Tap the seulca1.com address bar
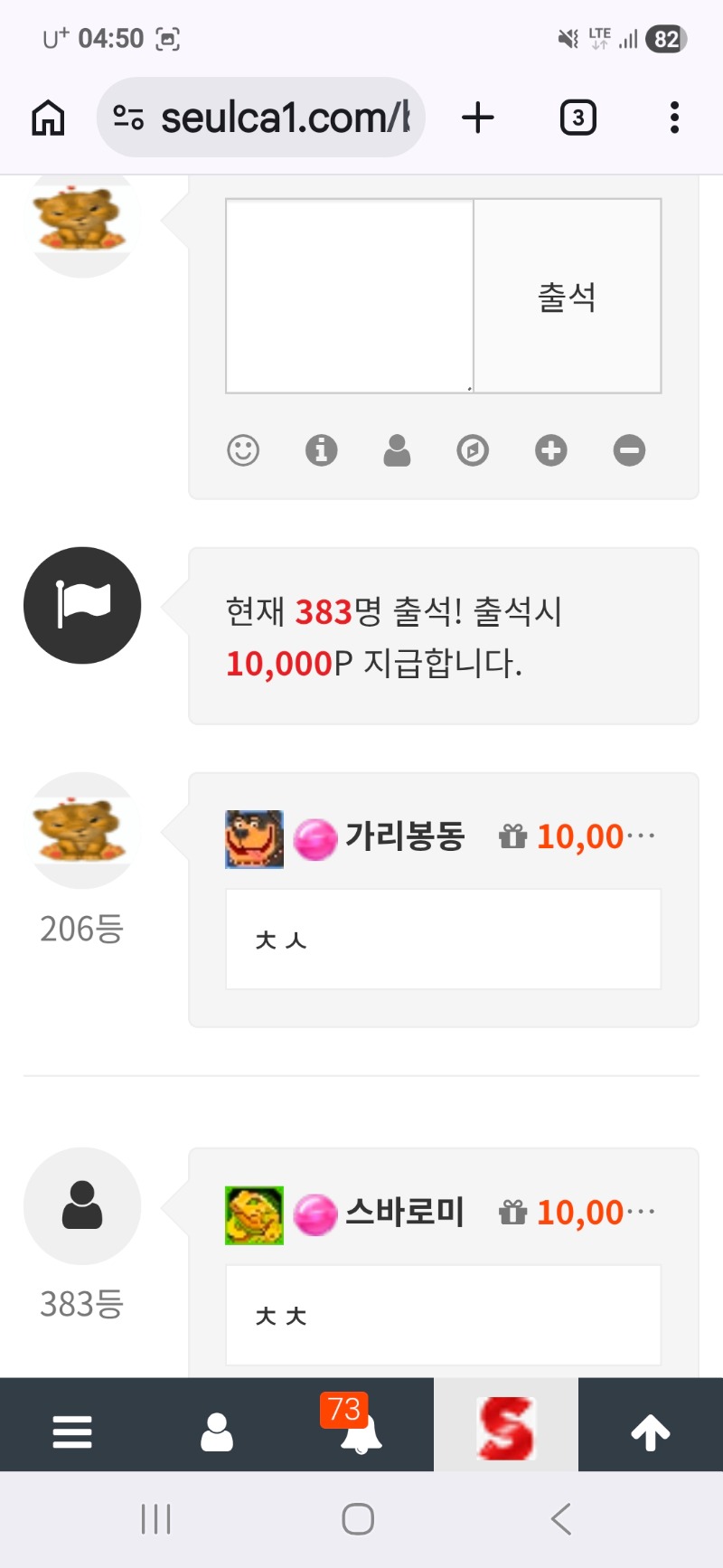 tap(271, 118)
